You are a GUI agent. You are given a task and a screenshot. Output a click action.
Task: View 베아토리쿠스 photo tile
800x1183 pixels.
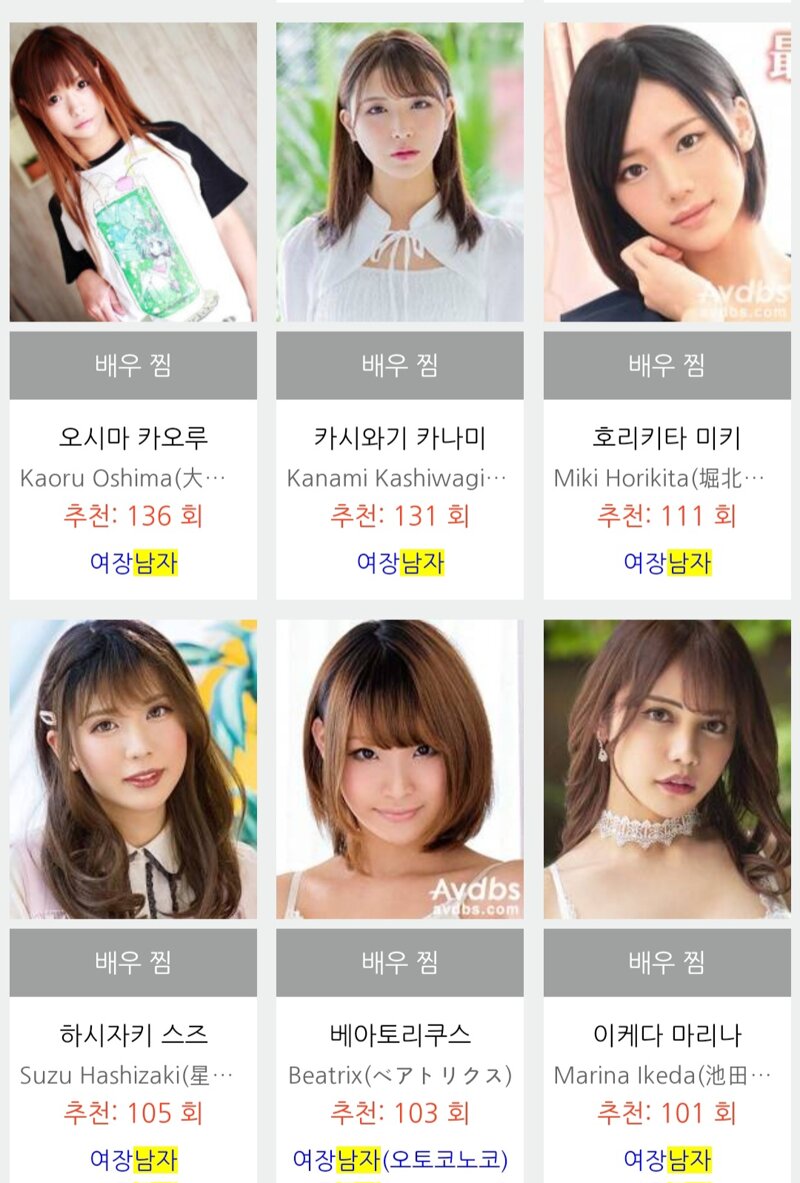click(399, 769)
